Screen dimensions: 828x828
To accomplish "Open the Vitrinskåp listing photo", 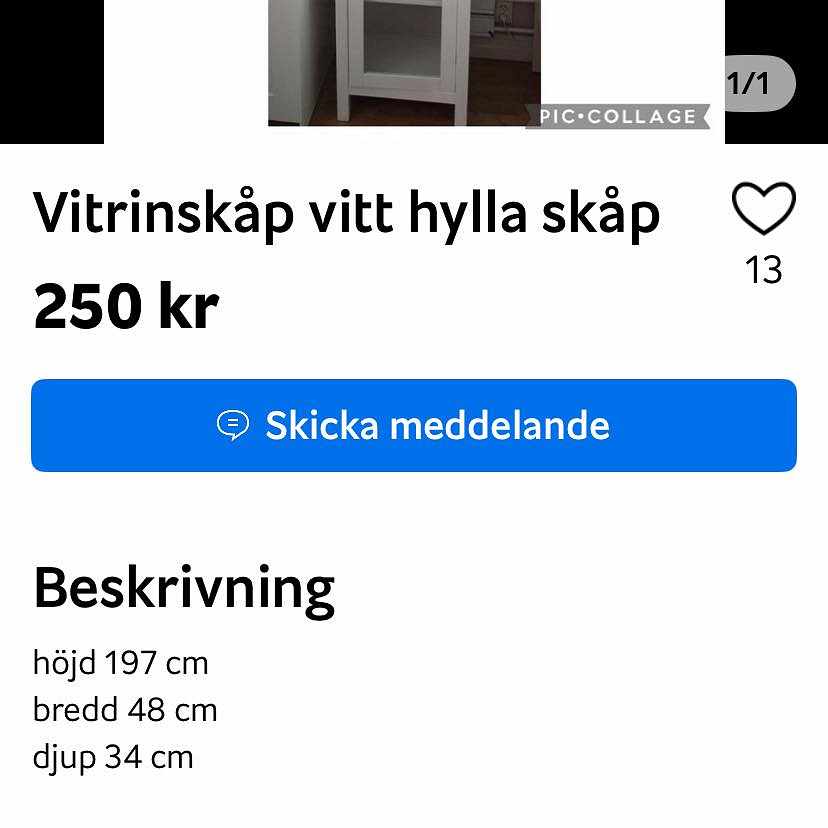I will point(404,60).
